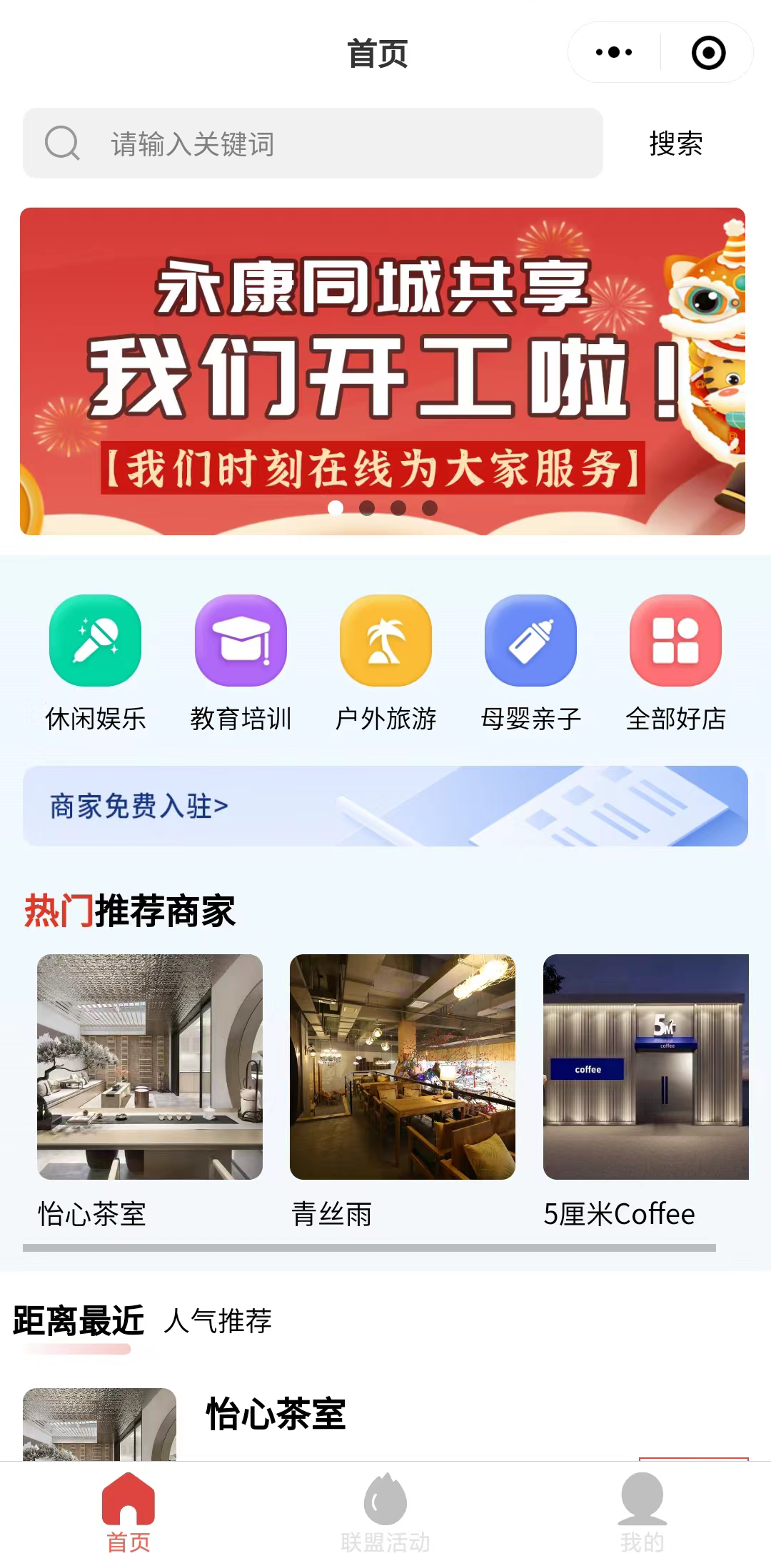Viewport: 771px width, 1568px height.
Task: Close the mini program with the circle button
Action: pyautogui.click(x=708, y=53)
